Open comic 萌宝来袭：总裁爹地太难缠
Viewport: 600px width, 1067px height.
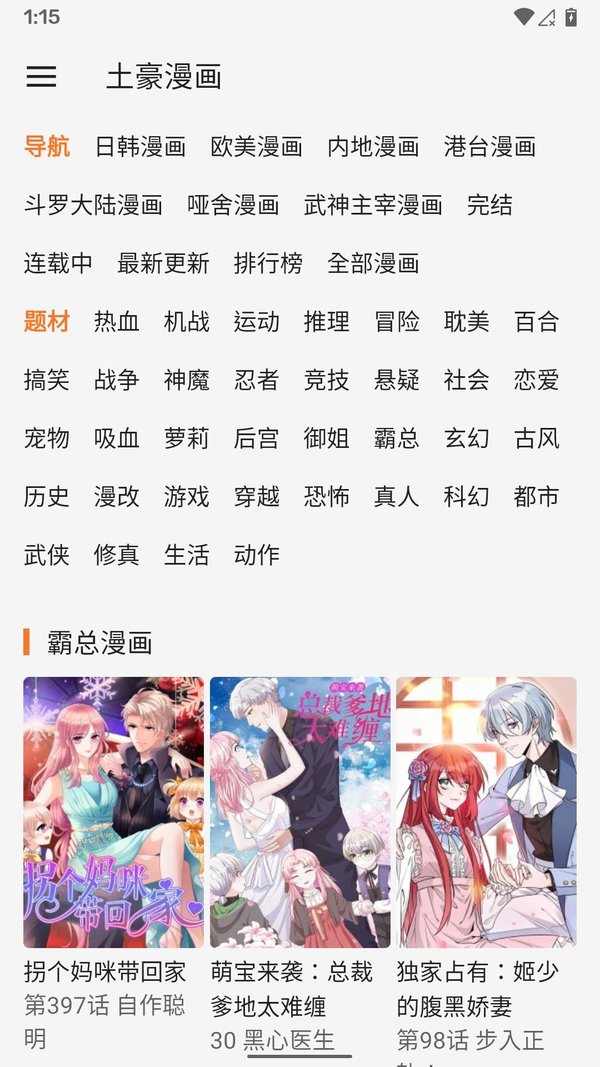coord(300,812)
